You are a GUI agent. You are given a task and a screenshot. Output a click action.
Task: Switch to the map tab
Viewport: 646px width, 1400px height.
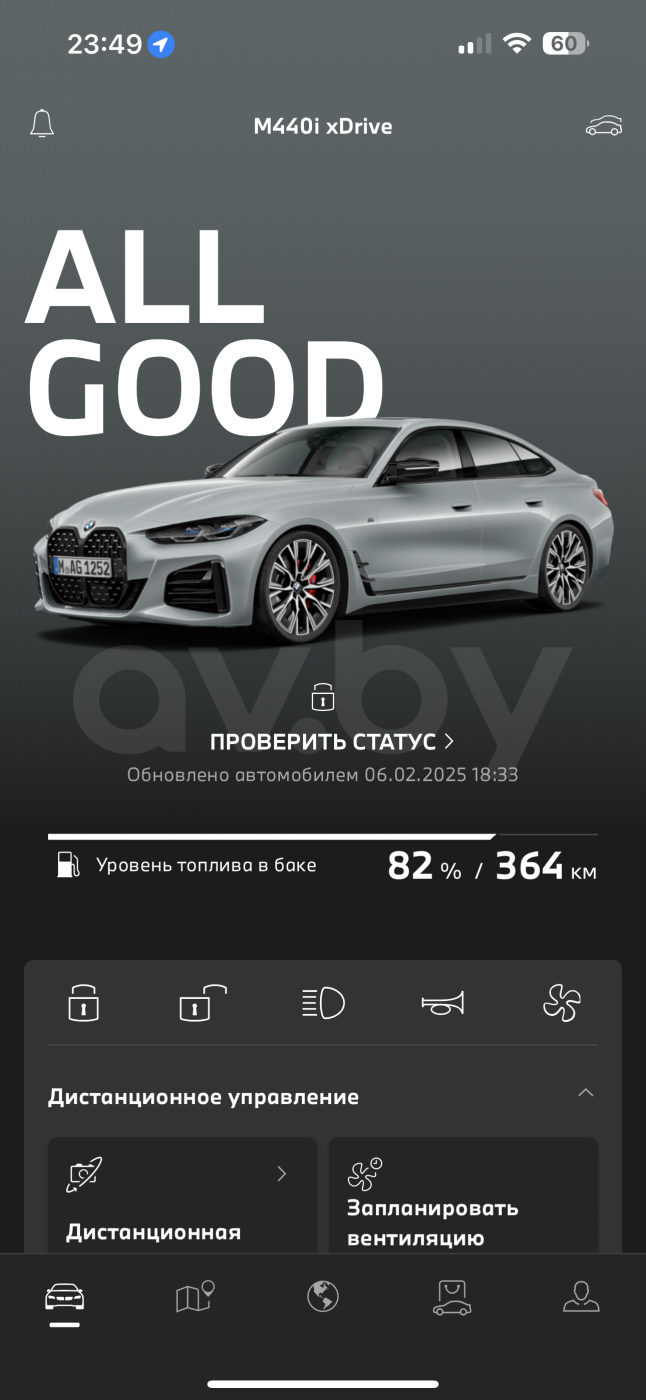pyautogui.click(x=194, y=1297)
